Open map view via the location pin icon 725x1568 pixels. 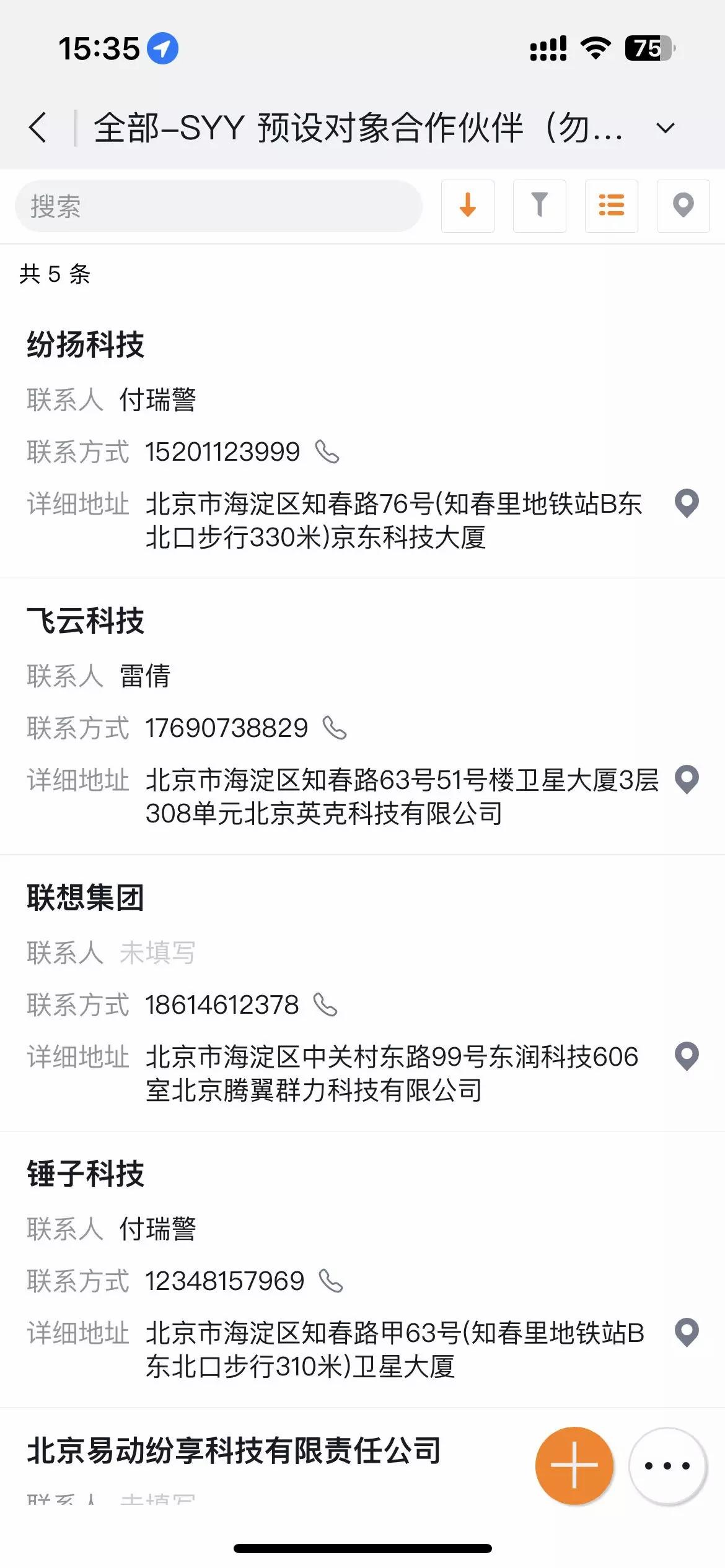coord(683,206)
